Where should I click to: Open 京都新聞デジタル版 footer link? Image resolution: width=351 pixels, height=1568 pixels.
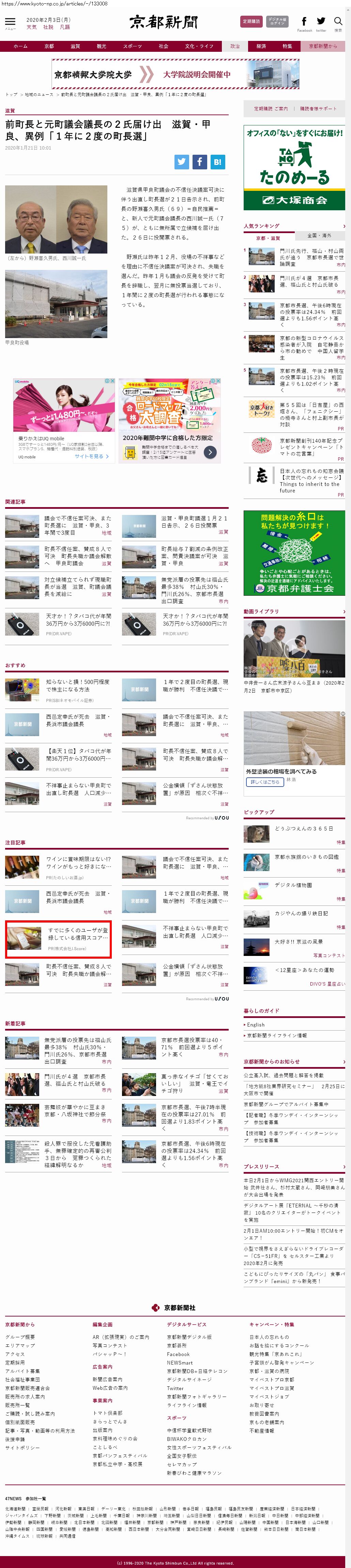pos(189,1337)
